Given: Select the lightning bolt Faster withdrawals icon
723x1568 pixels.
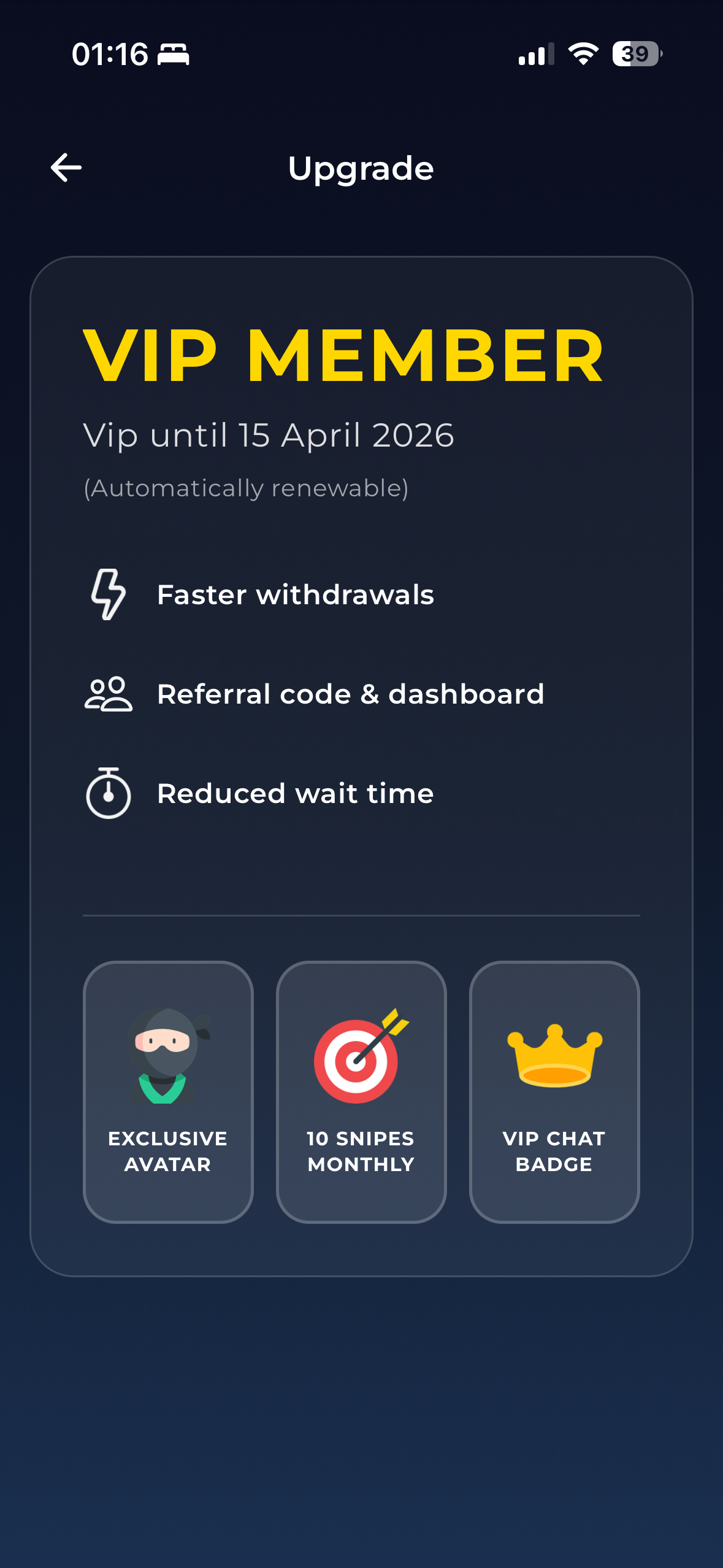Looking at the screenshot, I should click(x=108, y=593).
